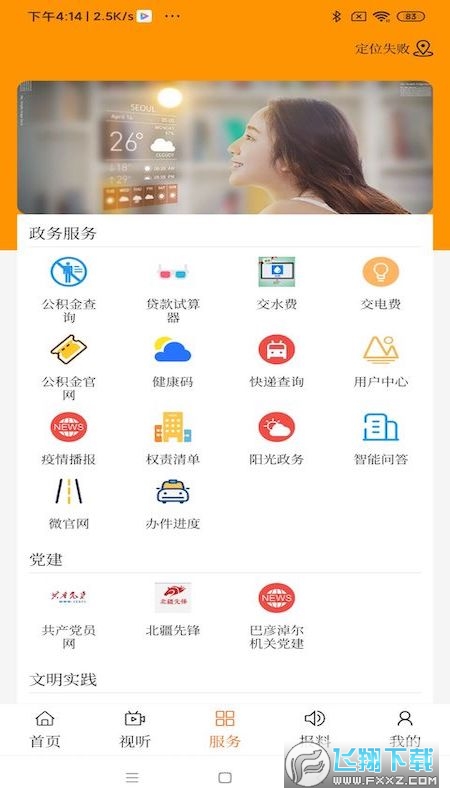Open 权责清单
Screen dimensions: 450x800
point(173,439)
